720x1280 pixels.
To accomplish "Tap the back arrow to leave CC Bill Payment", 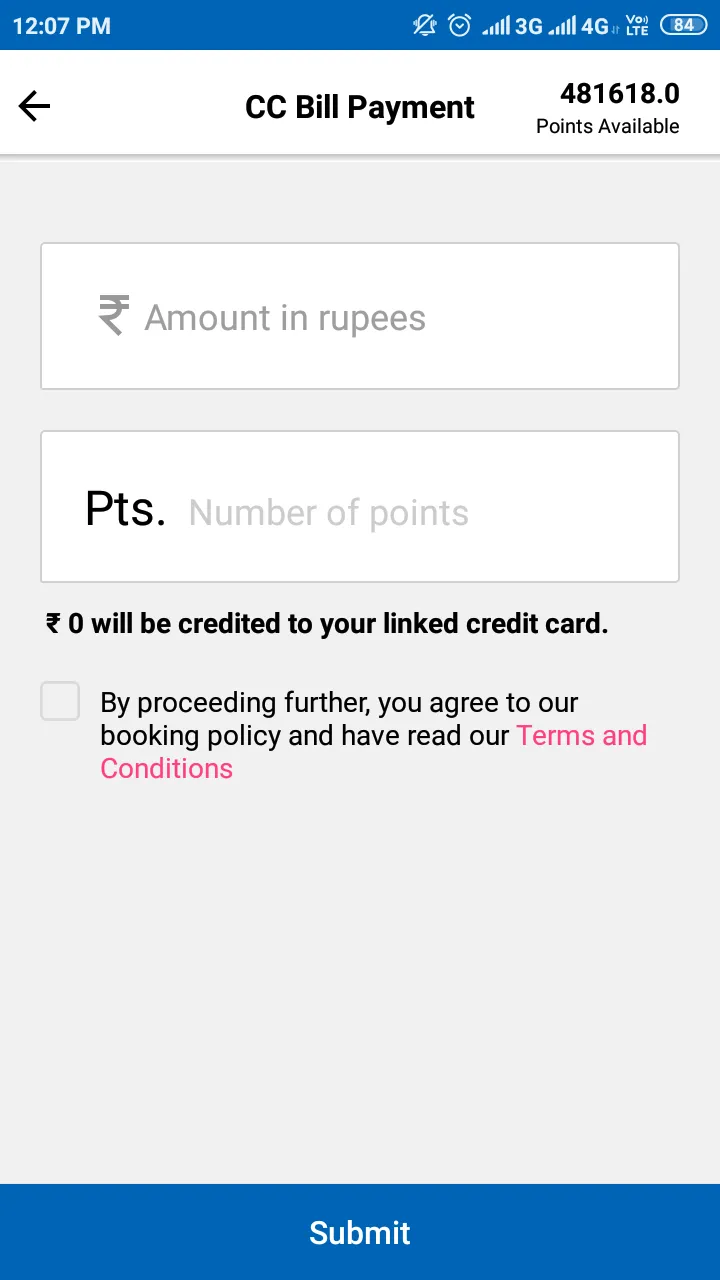I will pyautogui.click(x=34, y=105).
